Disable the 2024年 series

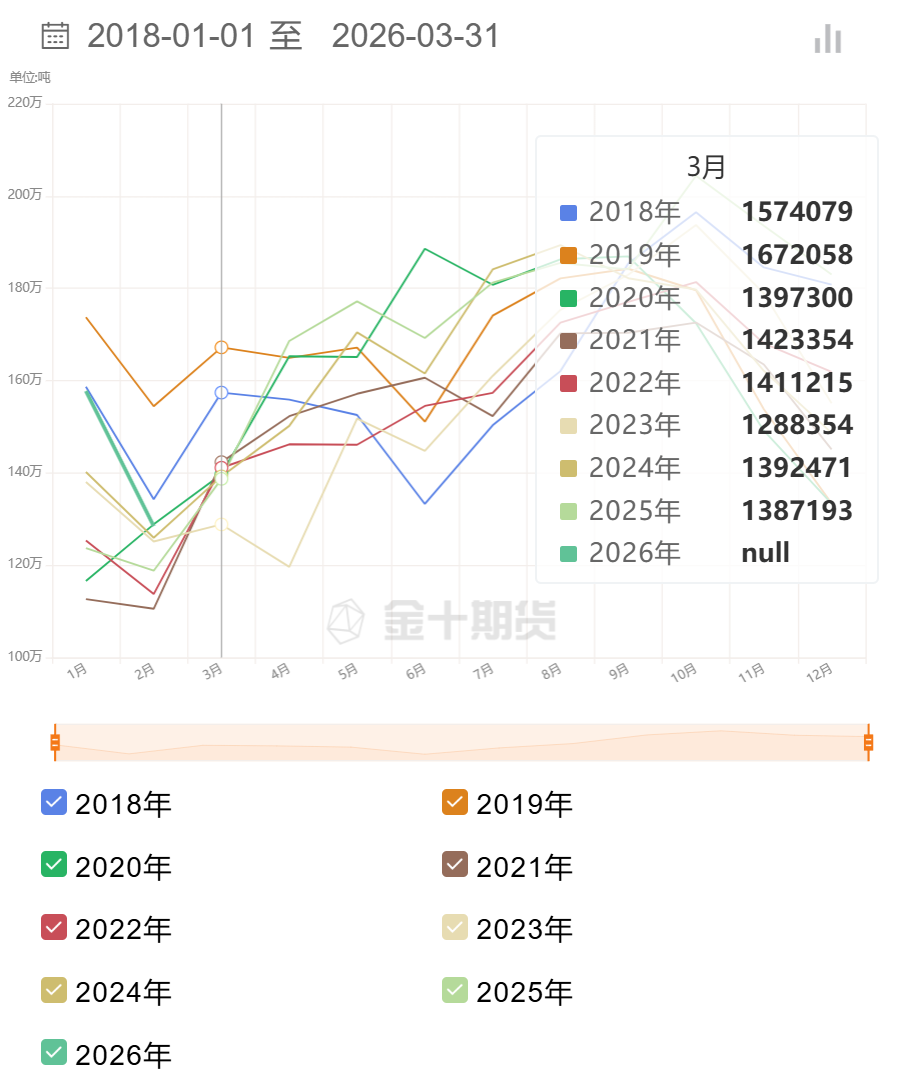pos(54,990)
